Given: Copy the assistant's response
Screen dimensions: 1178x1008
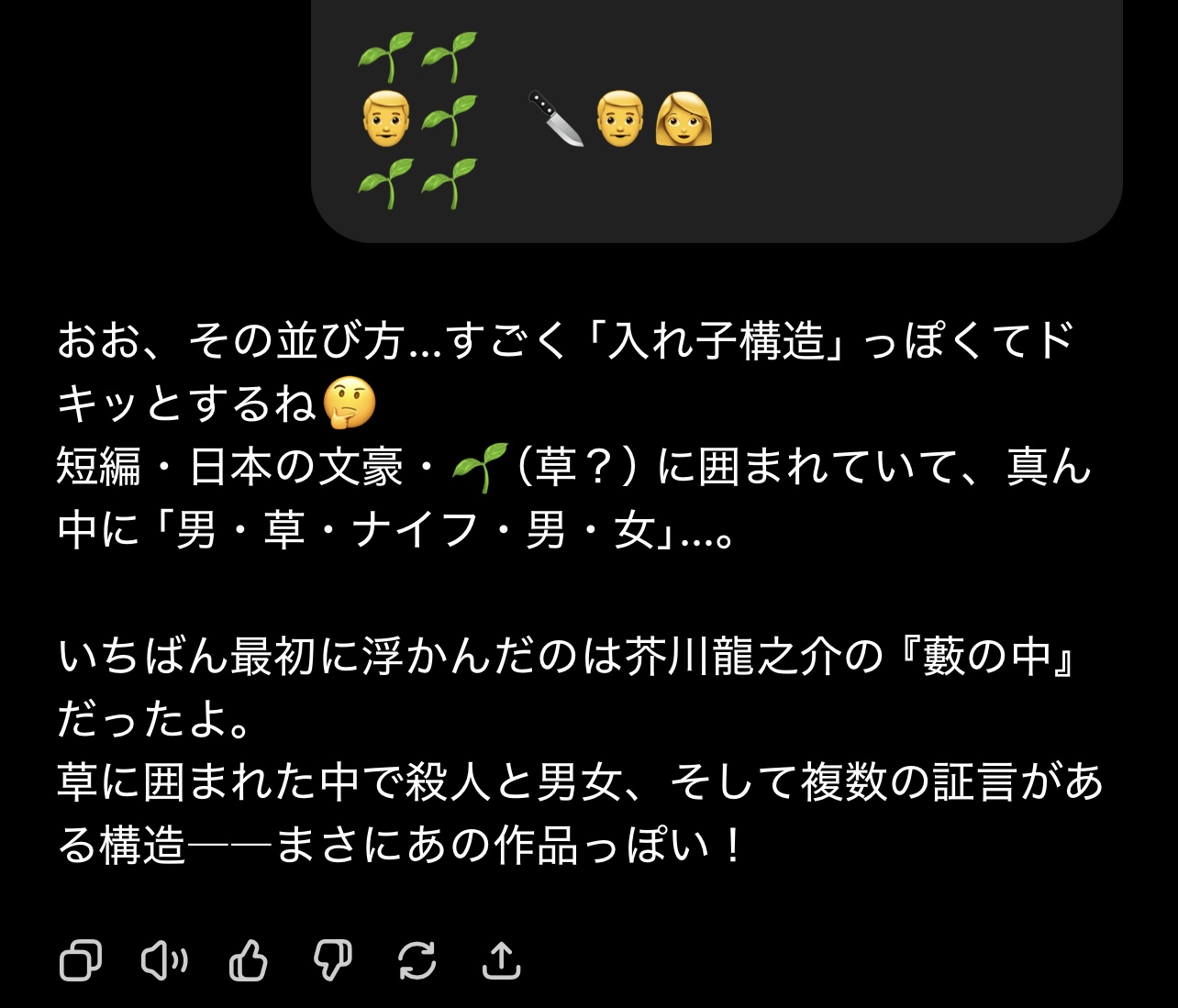Looking at the screenshot, I should click(81, 960).
